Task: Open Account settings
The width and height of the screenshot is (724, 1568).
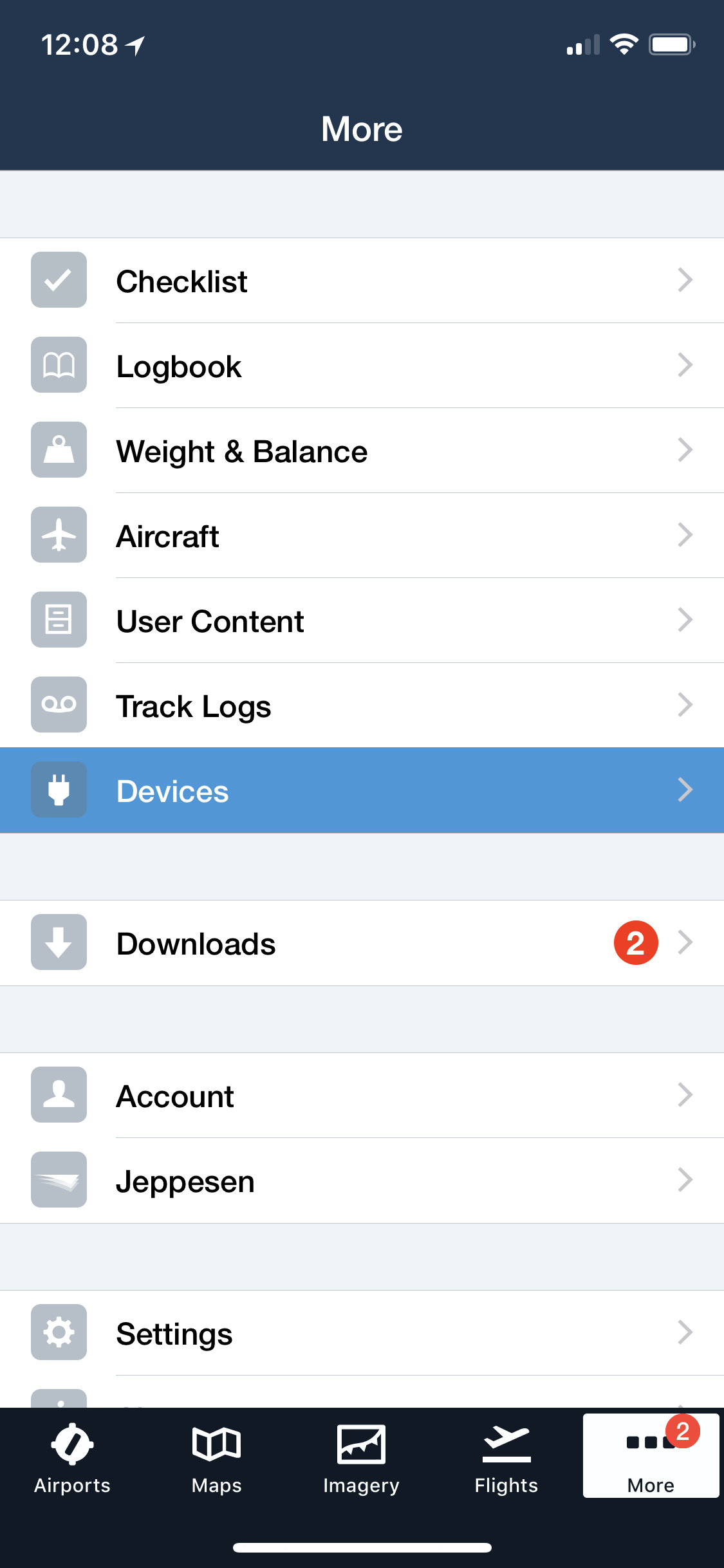Action: [x=362, y=1096]
